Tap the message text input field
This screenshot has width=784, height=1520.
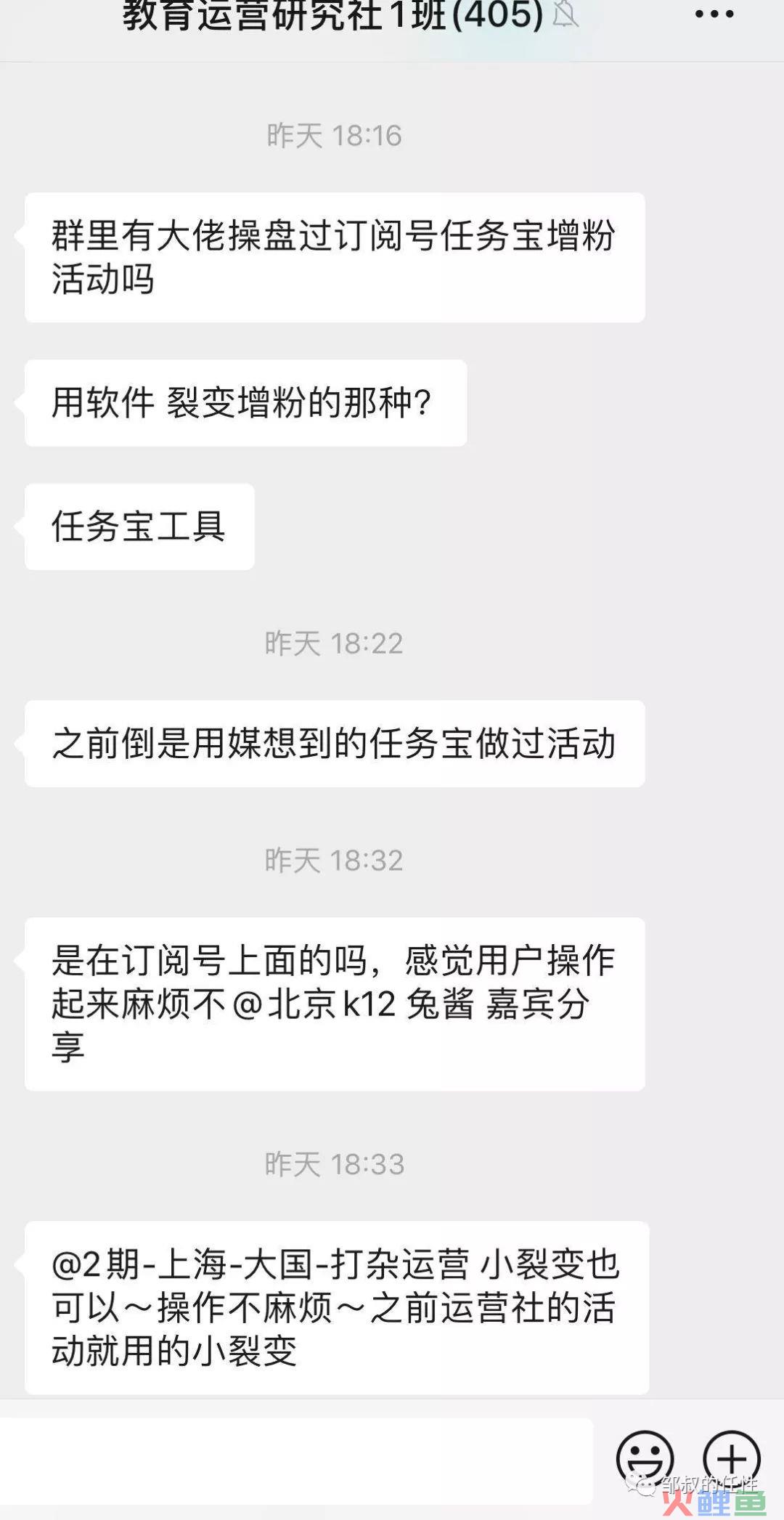pyautogui.click(x=296, y=1460)
